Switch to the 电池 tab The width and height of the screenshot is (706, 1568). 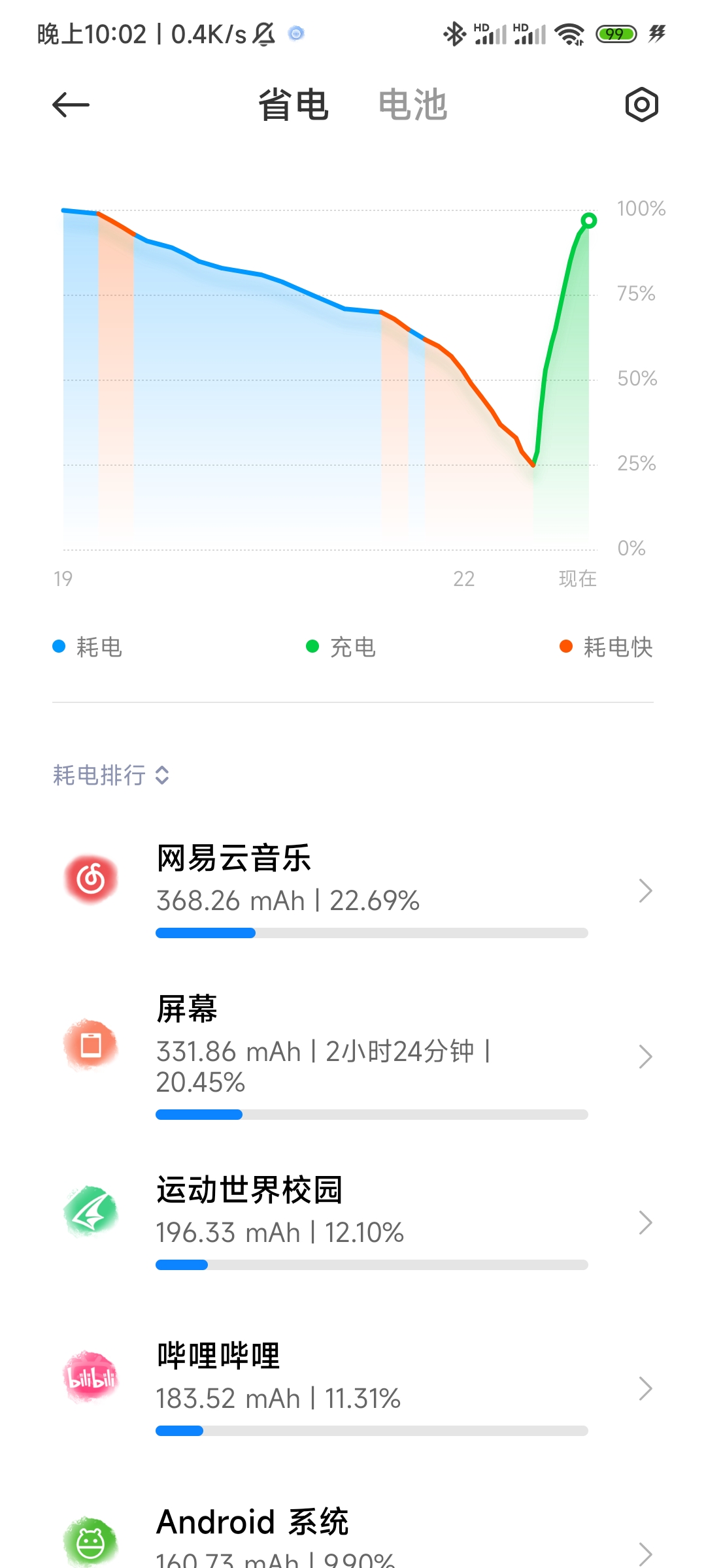412,105
